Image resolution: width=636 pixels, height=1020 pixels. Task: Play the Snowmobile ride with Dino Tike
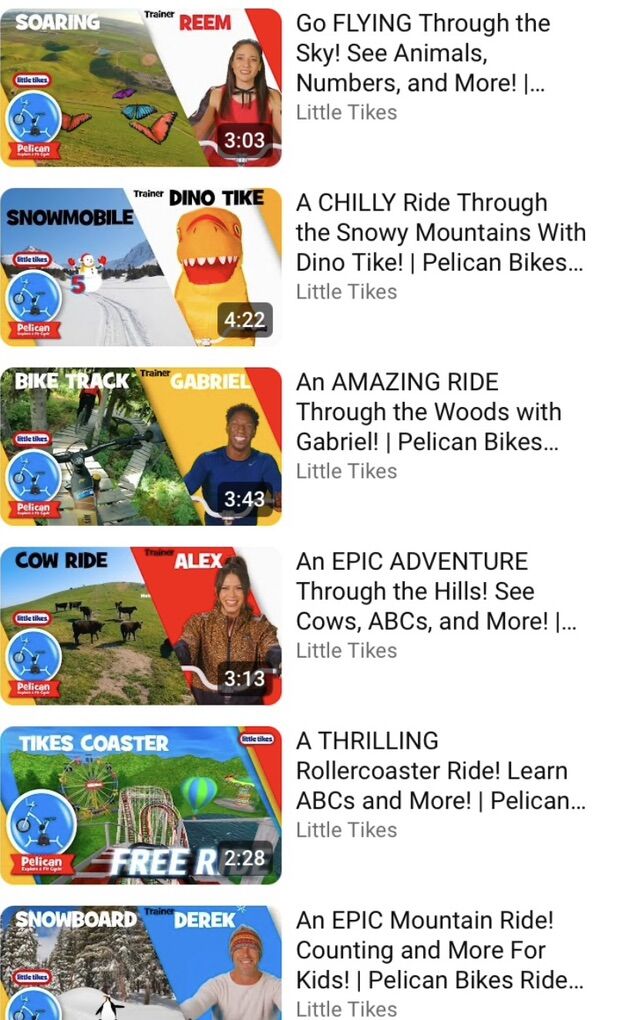click(141, 266)
